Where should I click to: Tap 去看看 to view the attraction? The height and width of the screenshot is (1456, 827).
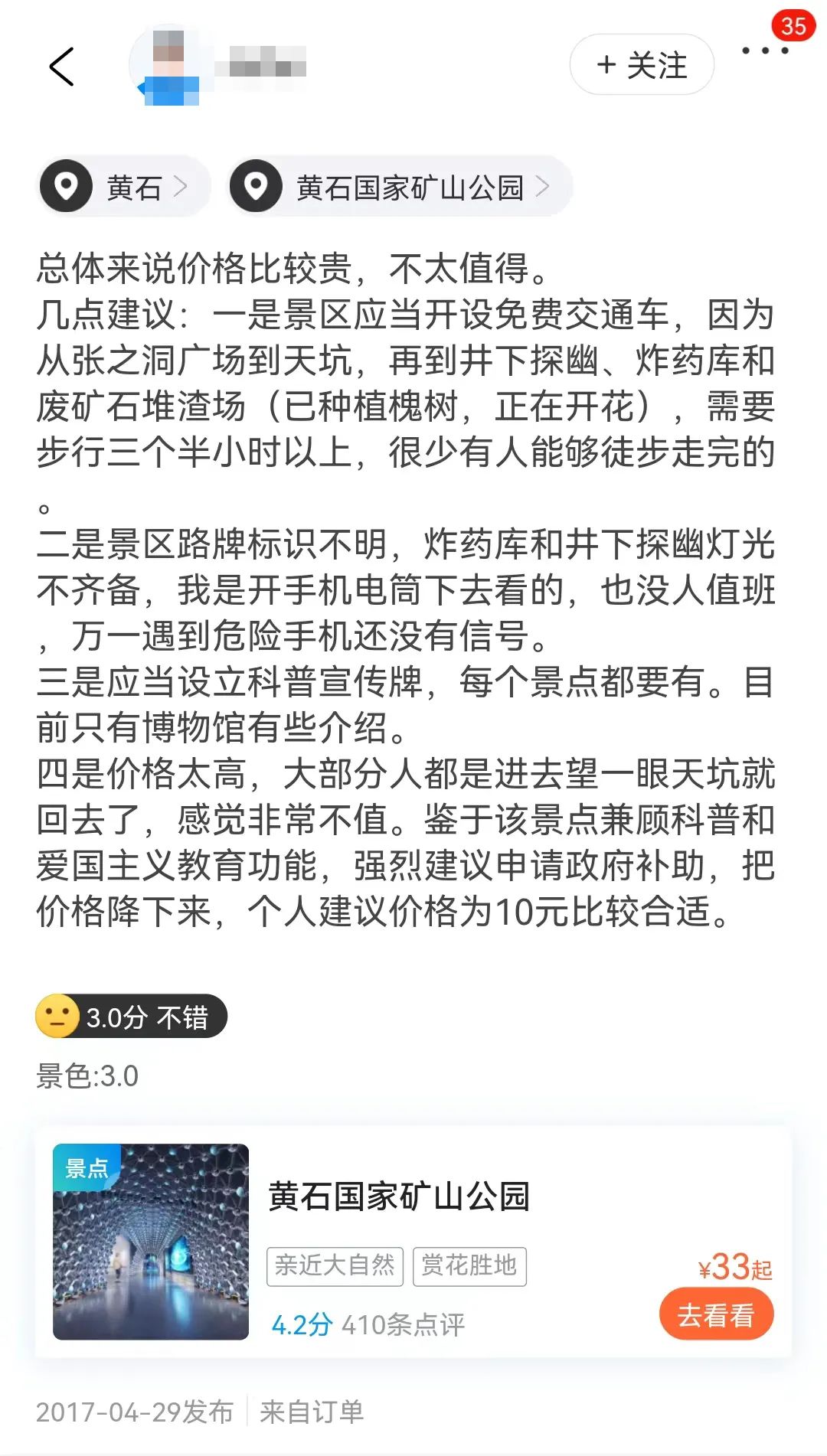[x=716, y=1314]
